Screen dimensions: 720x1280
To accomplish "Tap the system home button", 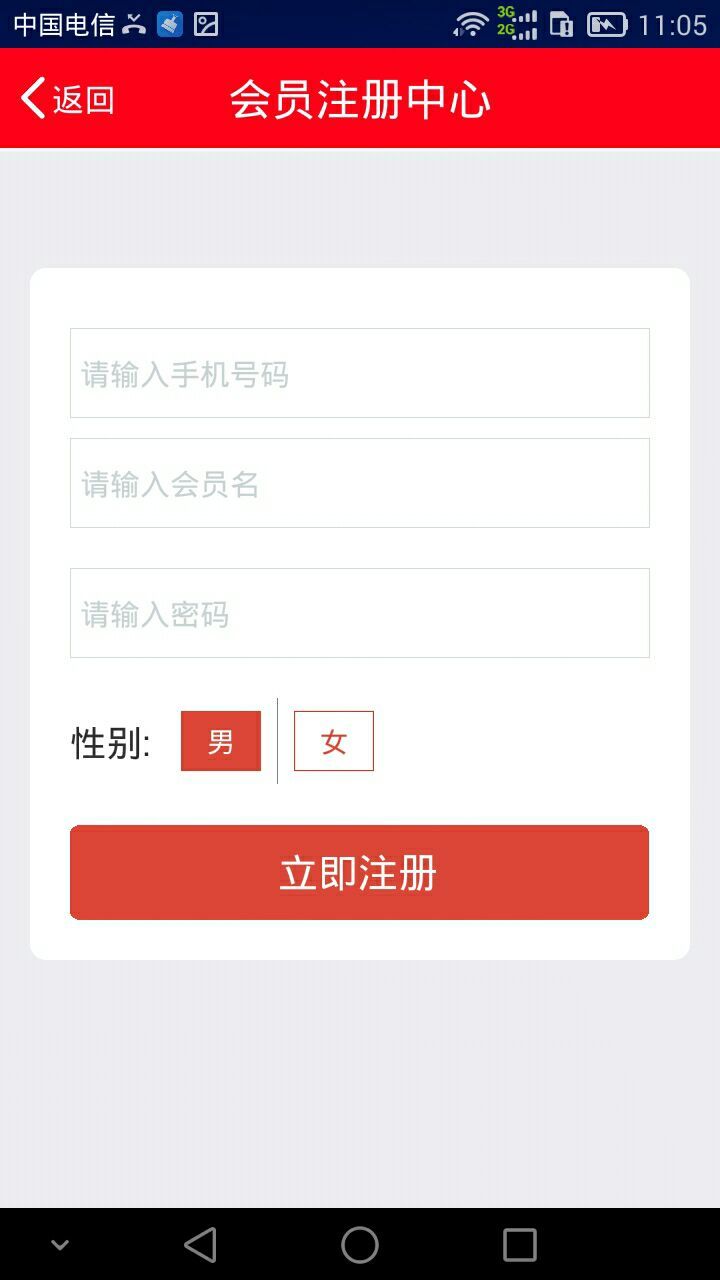I will (x=360, y=1245).
